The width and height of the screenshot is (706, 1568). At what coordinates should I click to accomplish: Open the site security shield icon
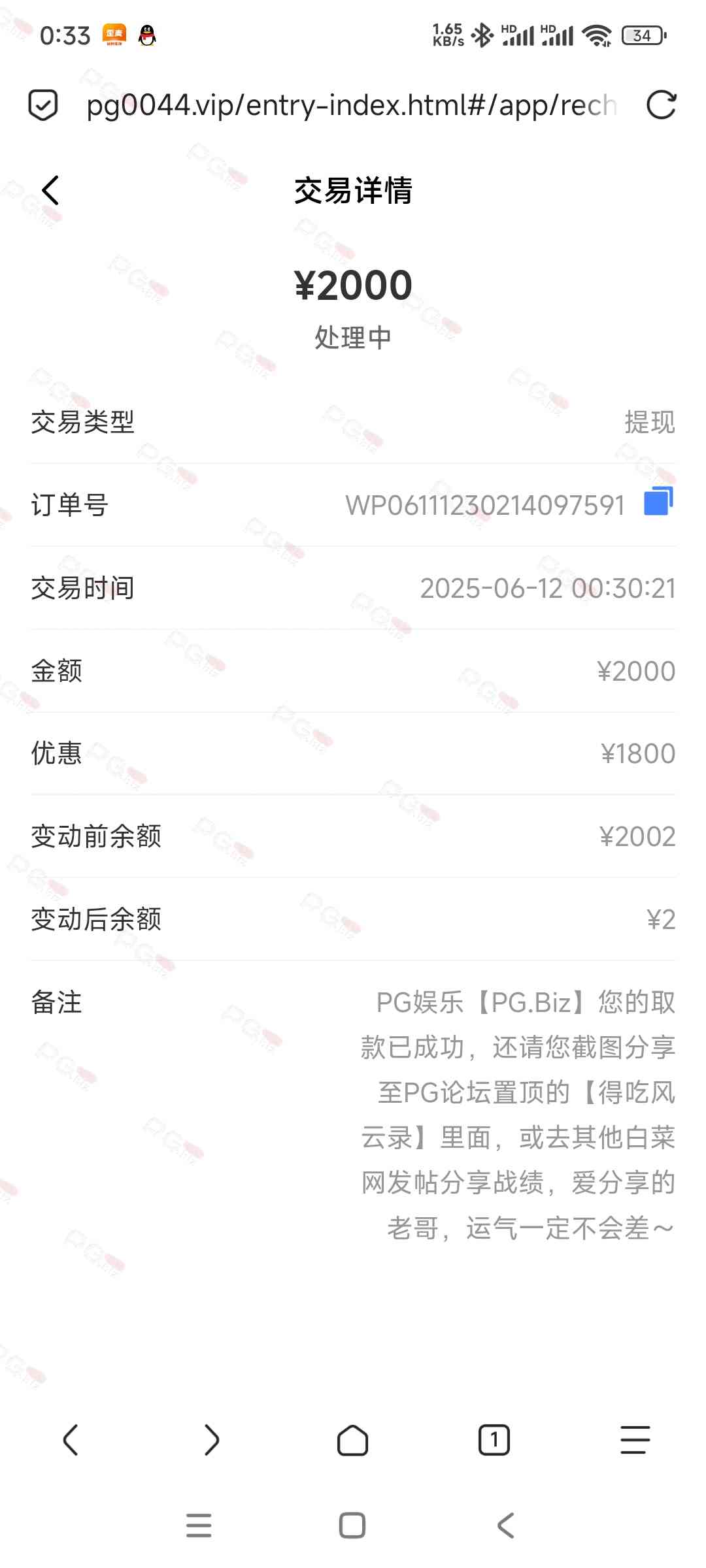(x=43, y=105)
